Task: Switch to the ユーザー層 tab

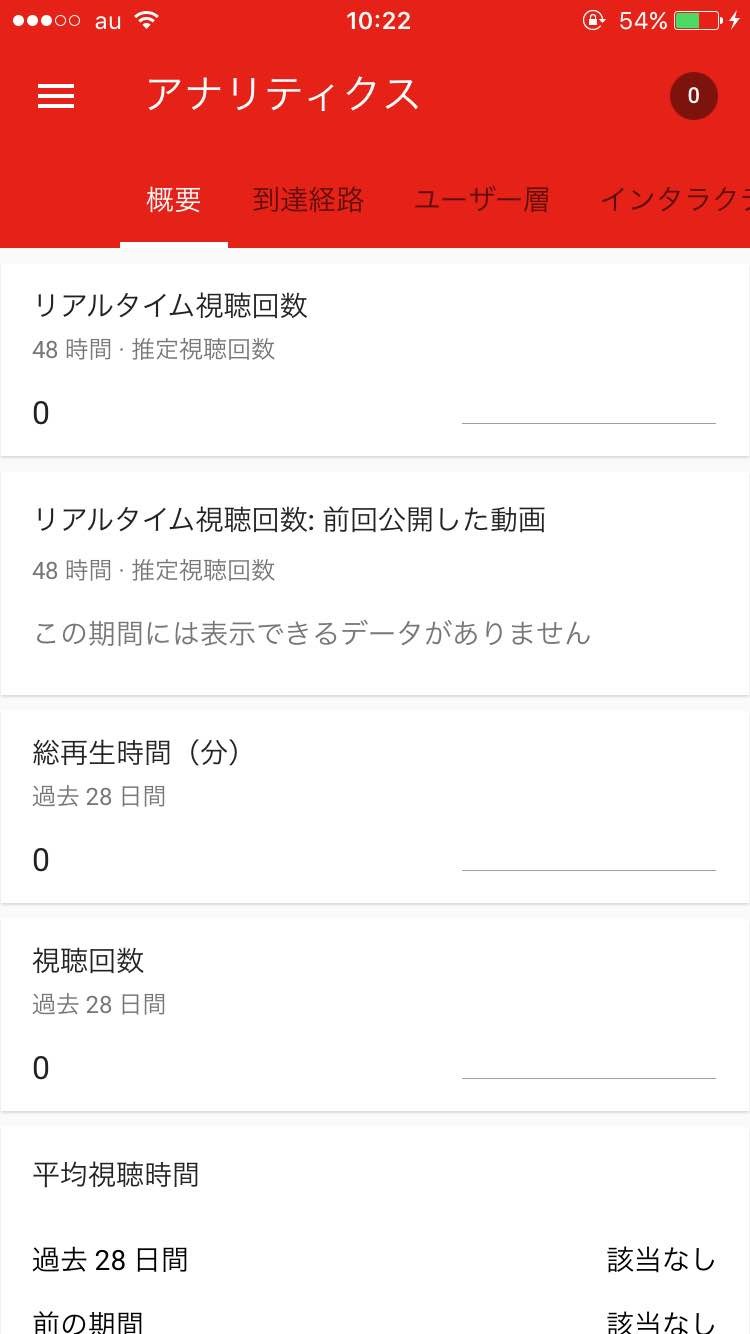Action: [x=481, y=201]
